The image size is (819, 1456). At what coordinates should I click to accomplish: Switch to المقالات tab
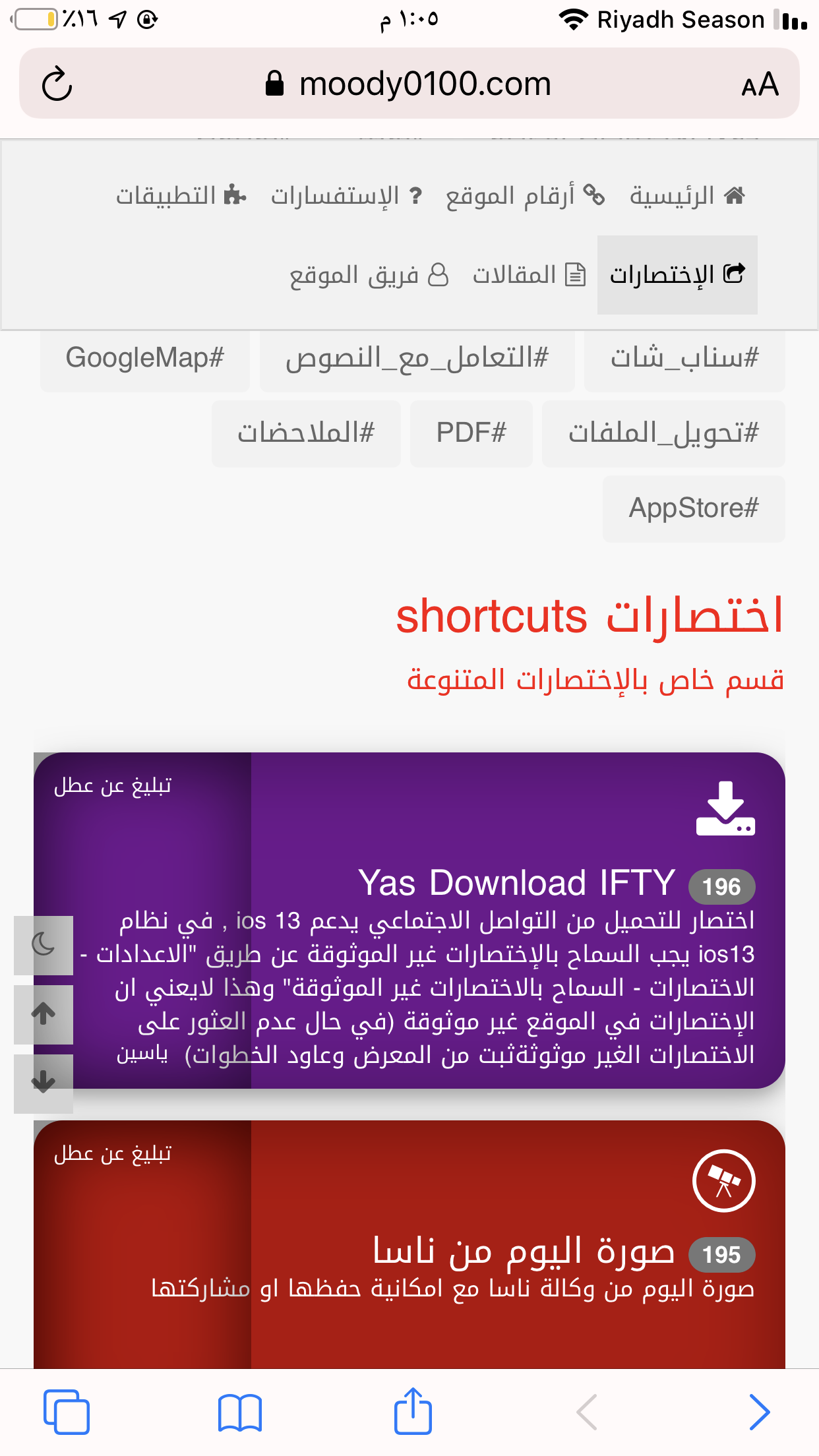529,274
